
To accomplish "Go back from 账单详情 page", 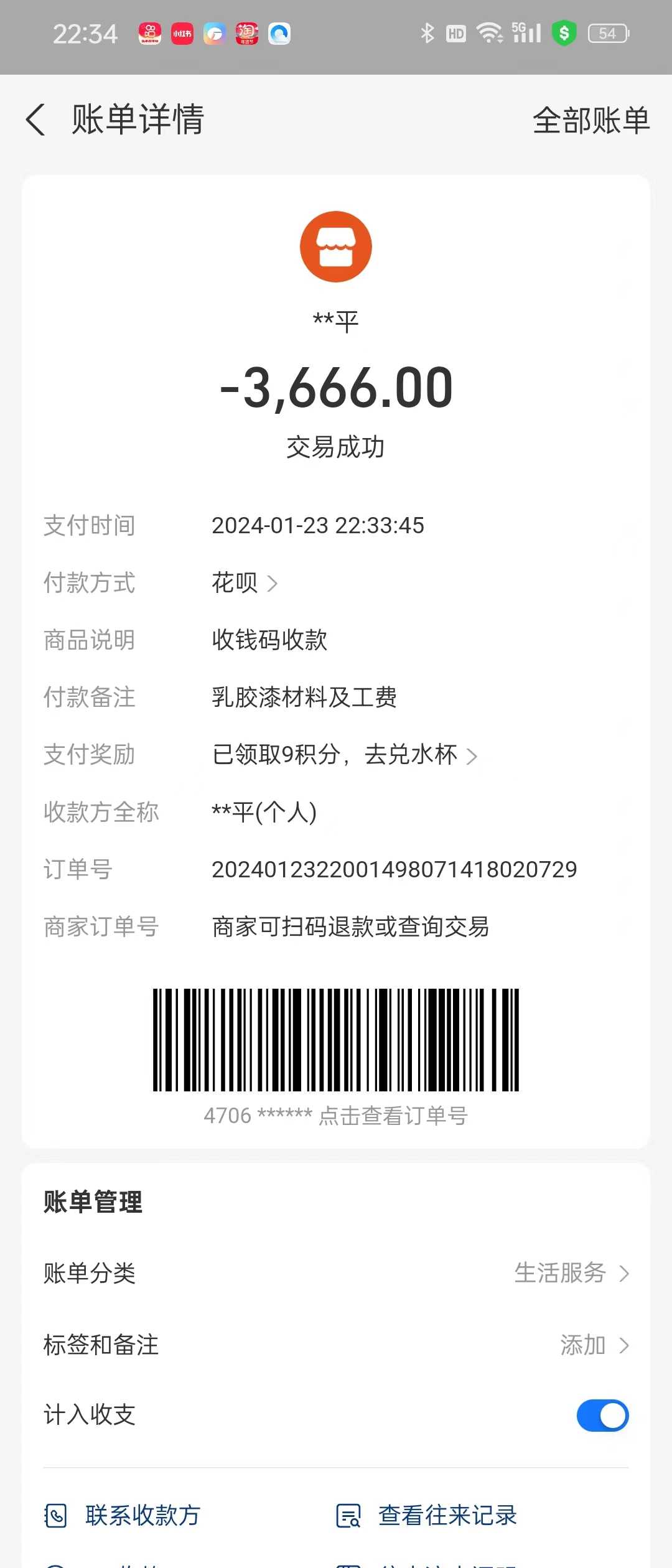I will click(x=36, y=119).
